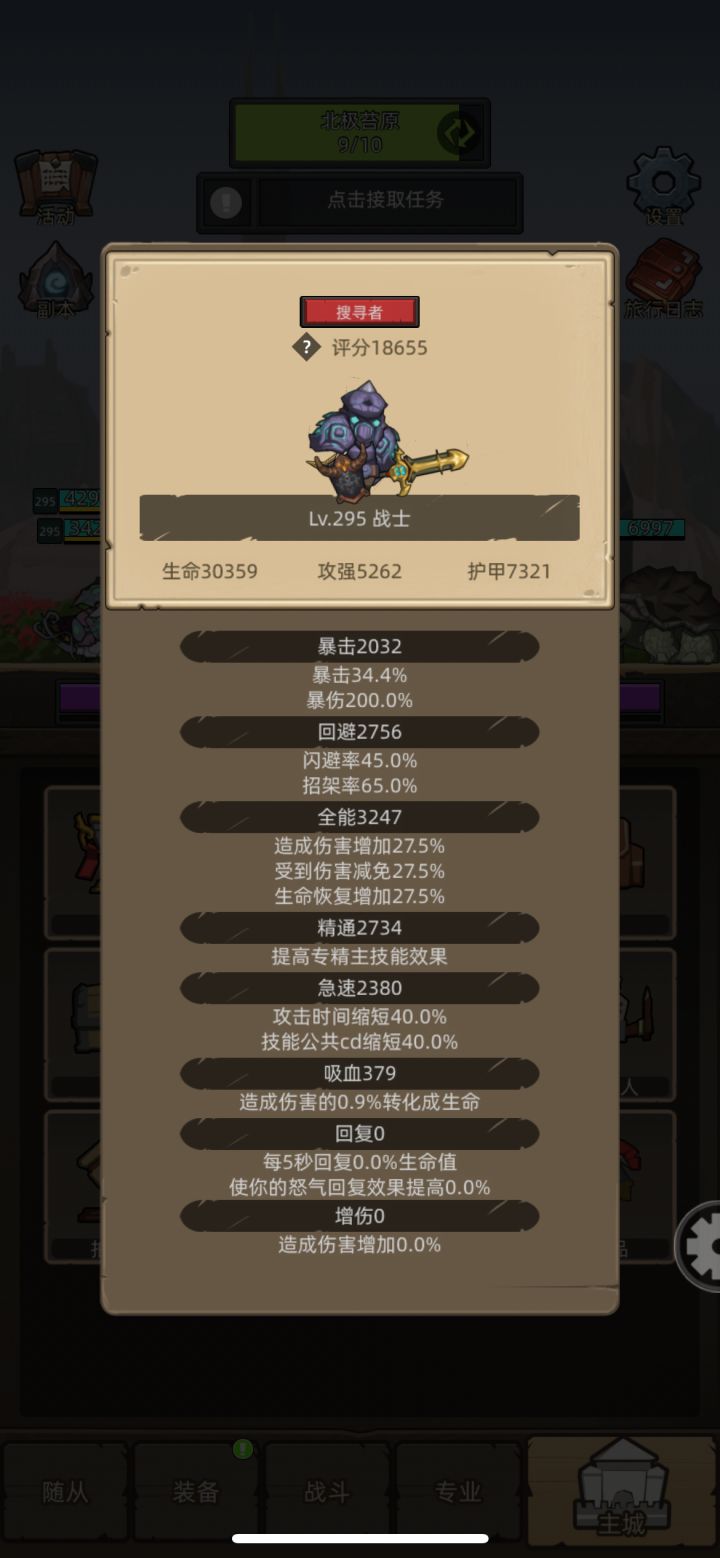
Task: Switch to the 随从 tab
Action: point(66,1490)
